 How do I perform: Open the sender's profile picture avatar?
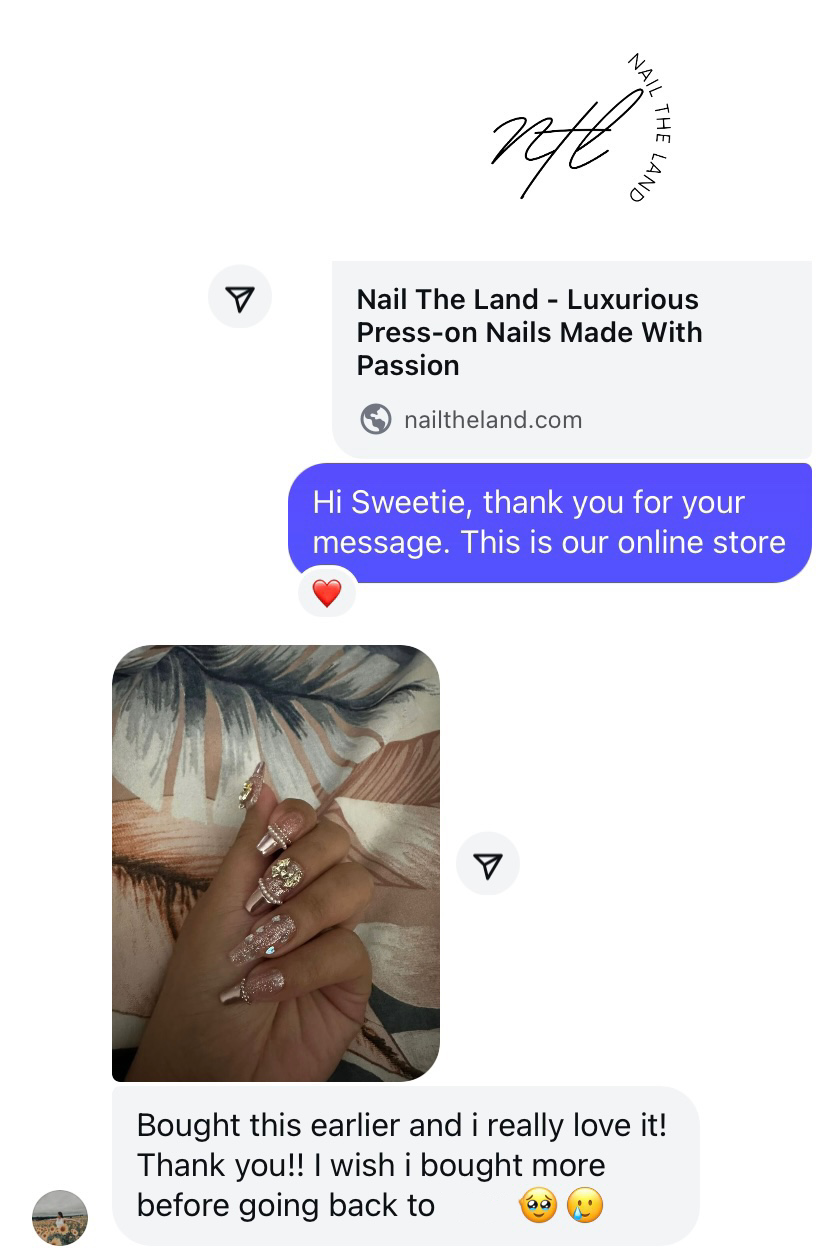tap(60, 1216)
